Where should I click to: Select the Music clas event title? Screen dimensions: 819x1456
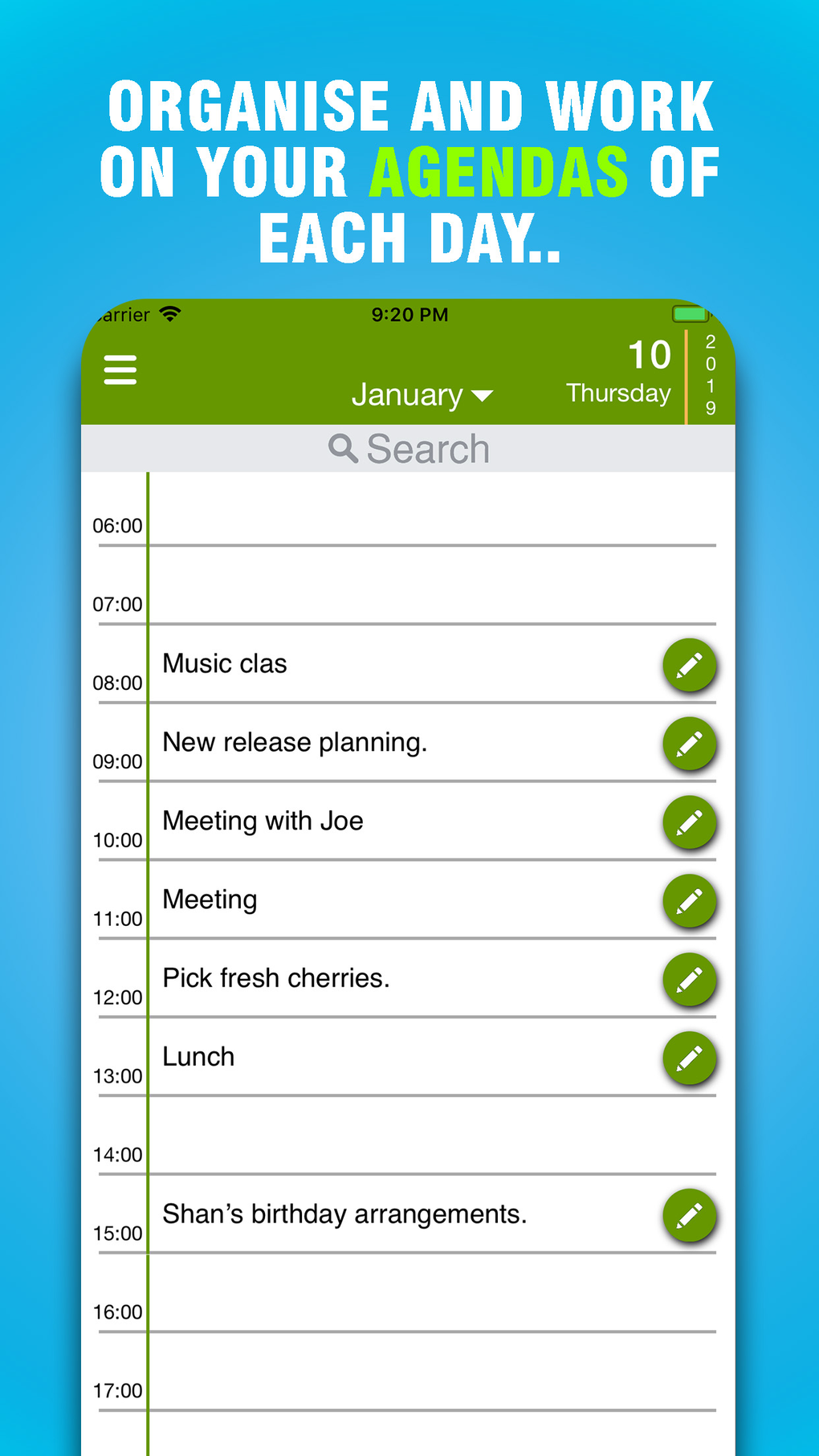pyautogui.click(x=224, y=663)
